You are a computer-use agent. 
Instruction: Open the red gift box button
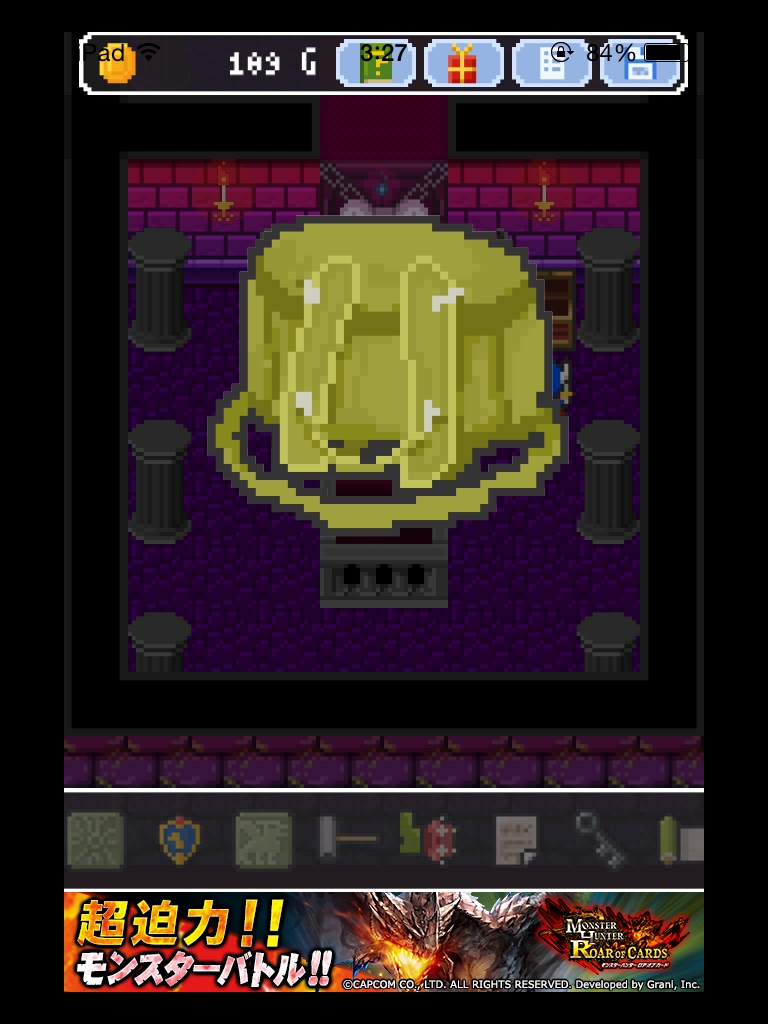click(x=462, y=64)
